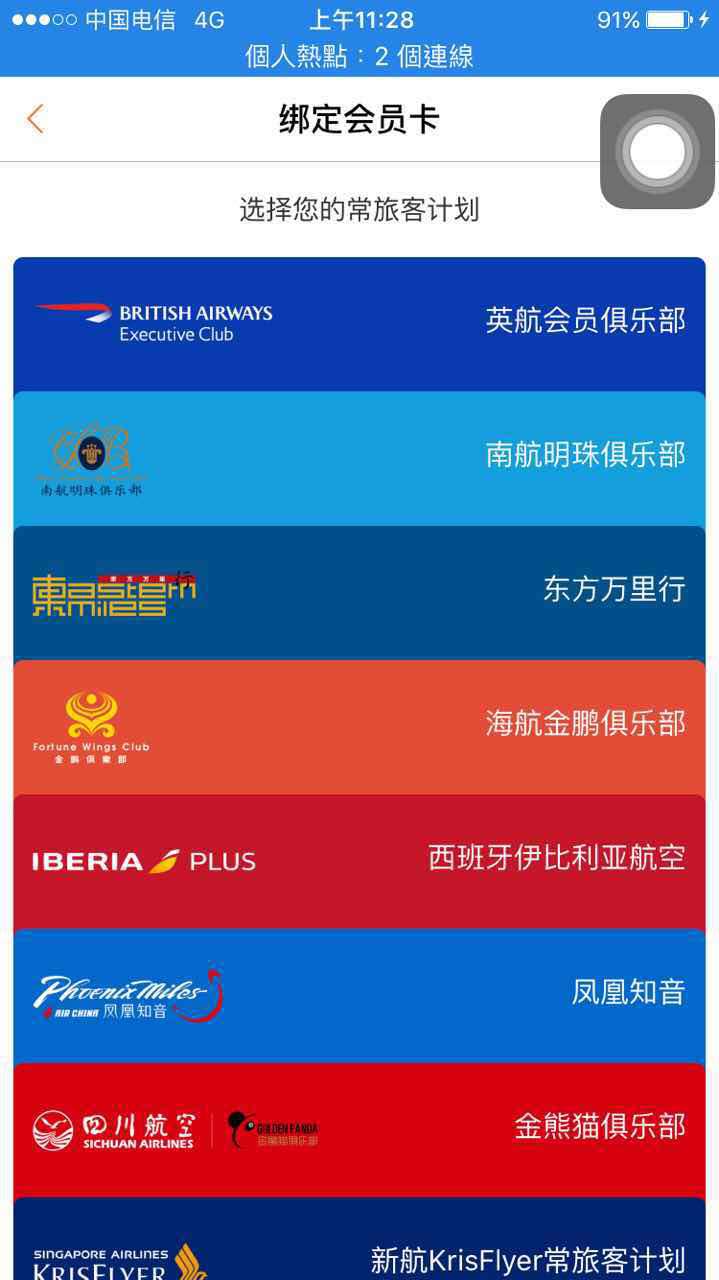This screenshot has width=719, height=1280.
Task: Open the 东方万里行 membership card
Action: click(359, 593)
